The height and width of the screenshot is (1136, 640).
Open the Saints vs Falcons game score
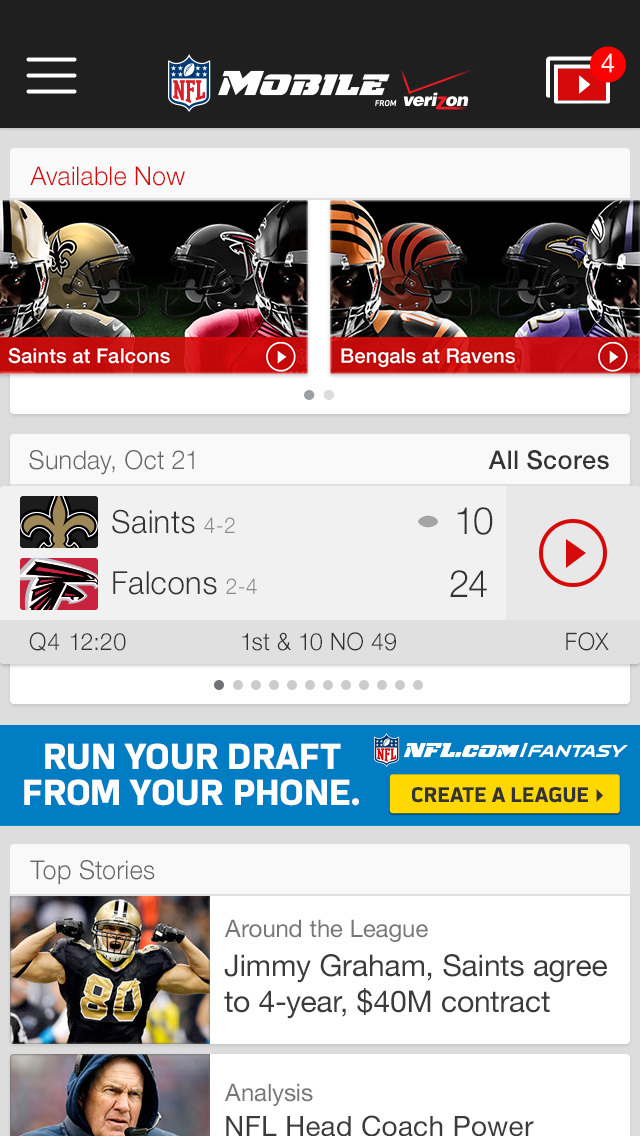pos(255,552)
